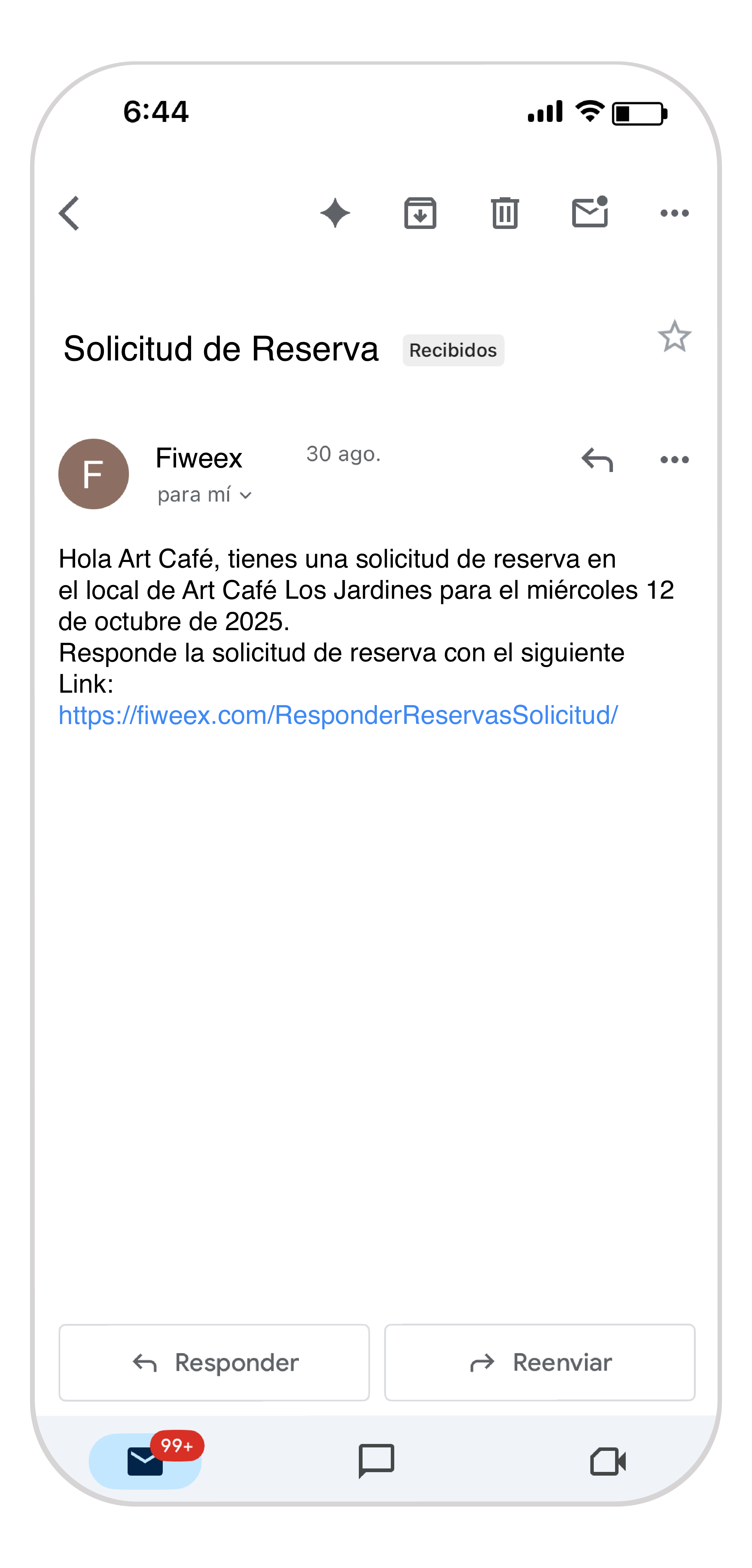This screenshot has height=1568, width=752.
Task: Open the Gemini sparkle summary icon
Action: click(335, 213)
